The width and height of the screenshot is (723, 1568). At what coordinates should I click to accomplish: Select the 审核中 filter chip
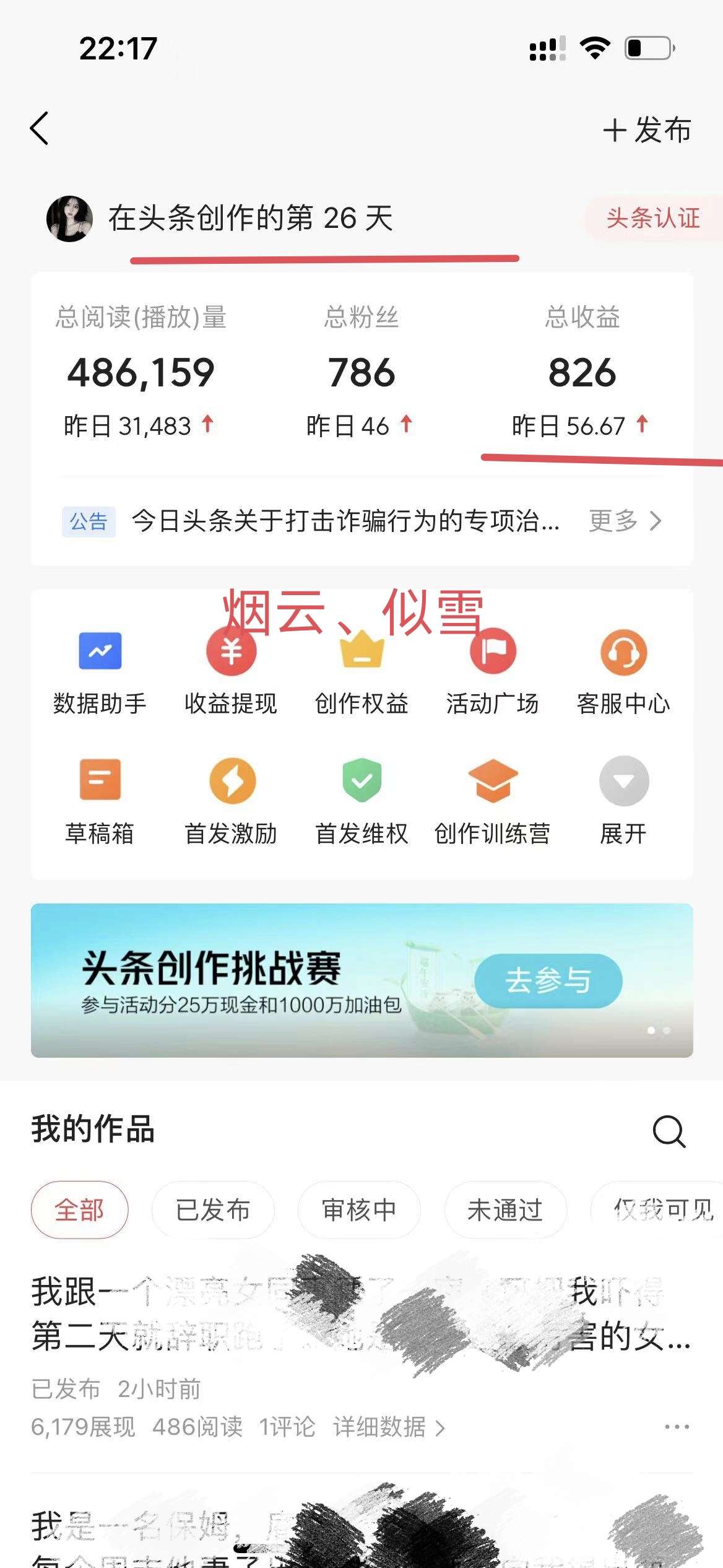pyautogui.click(x=359, y=1209)
